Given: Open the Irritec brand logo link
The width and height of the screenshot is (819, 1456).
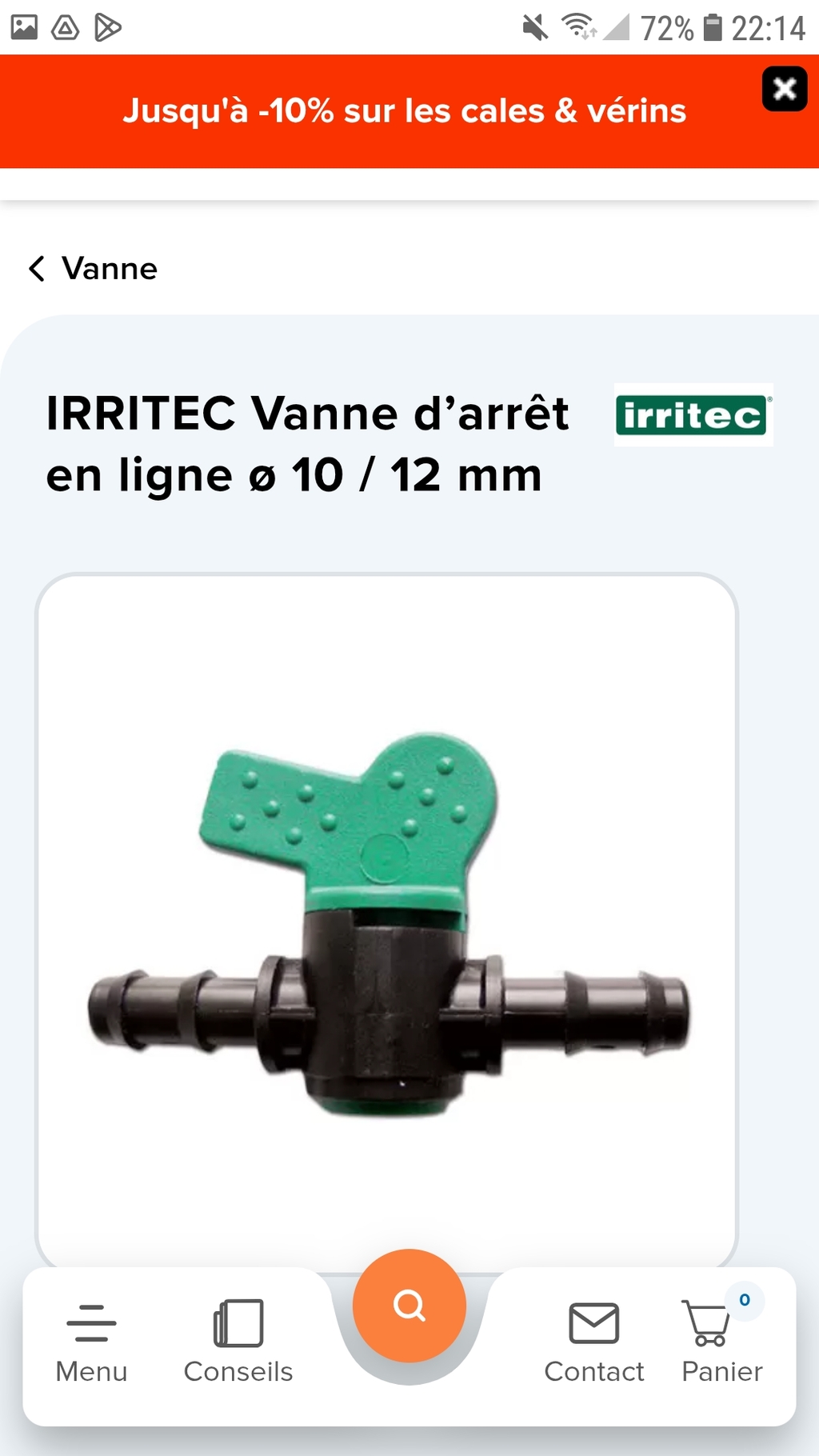Looking at the screenshot, I should pos(693,414).
